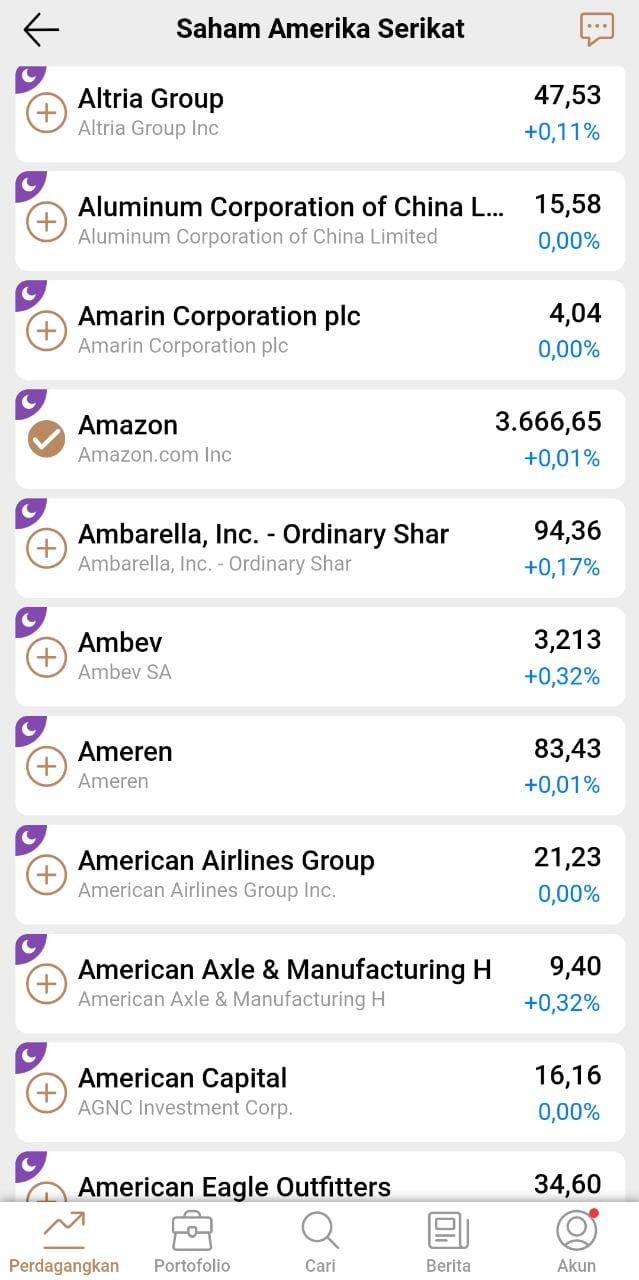Open the Akun account tab
Screen dimensions: 639x1280
577,1242
